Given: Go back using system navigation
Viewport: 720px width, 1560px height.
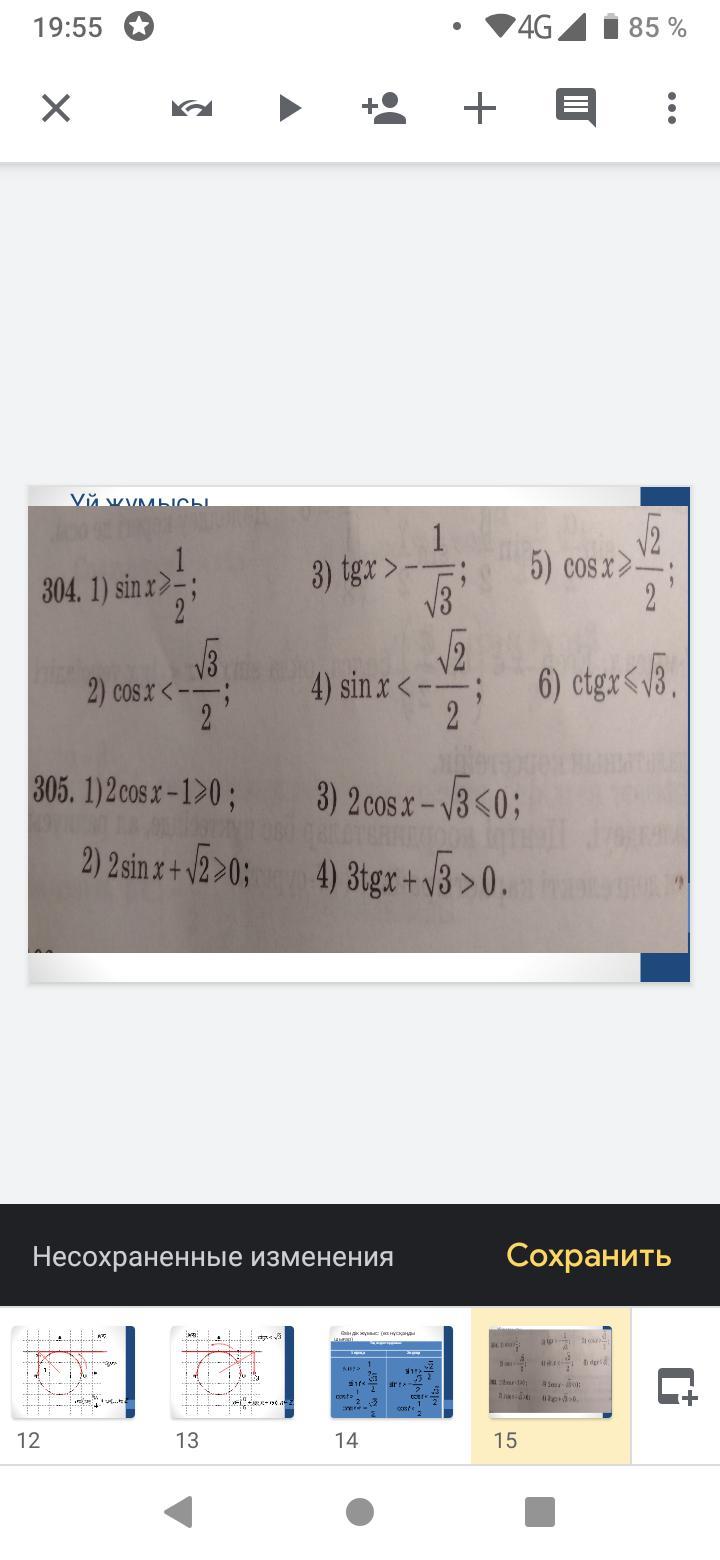Looking at the screenshot, I should pyautogui.click(x=179, y=1511).
